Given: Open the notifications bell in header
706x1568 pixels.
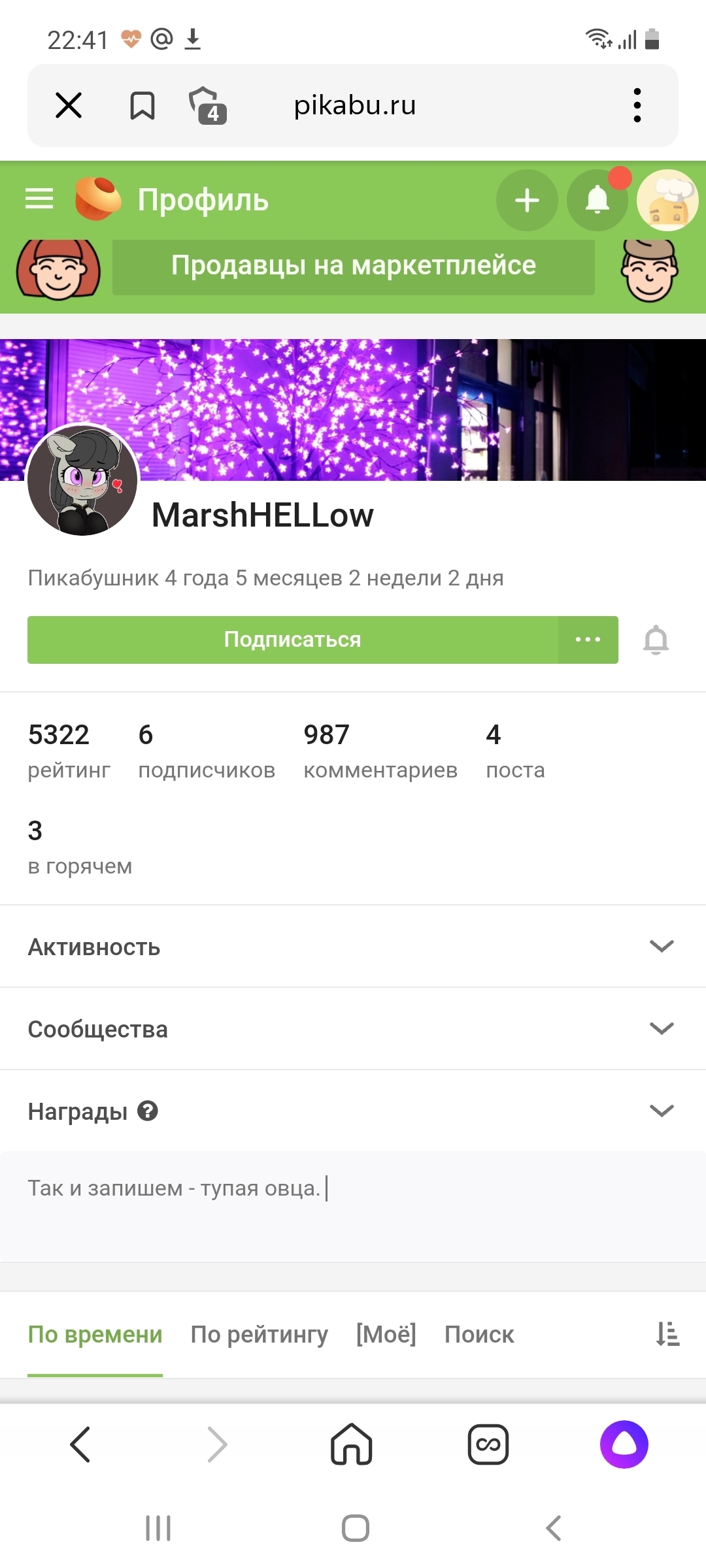Looking at the screenshot, I should 597,200.
